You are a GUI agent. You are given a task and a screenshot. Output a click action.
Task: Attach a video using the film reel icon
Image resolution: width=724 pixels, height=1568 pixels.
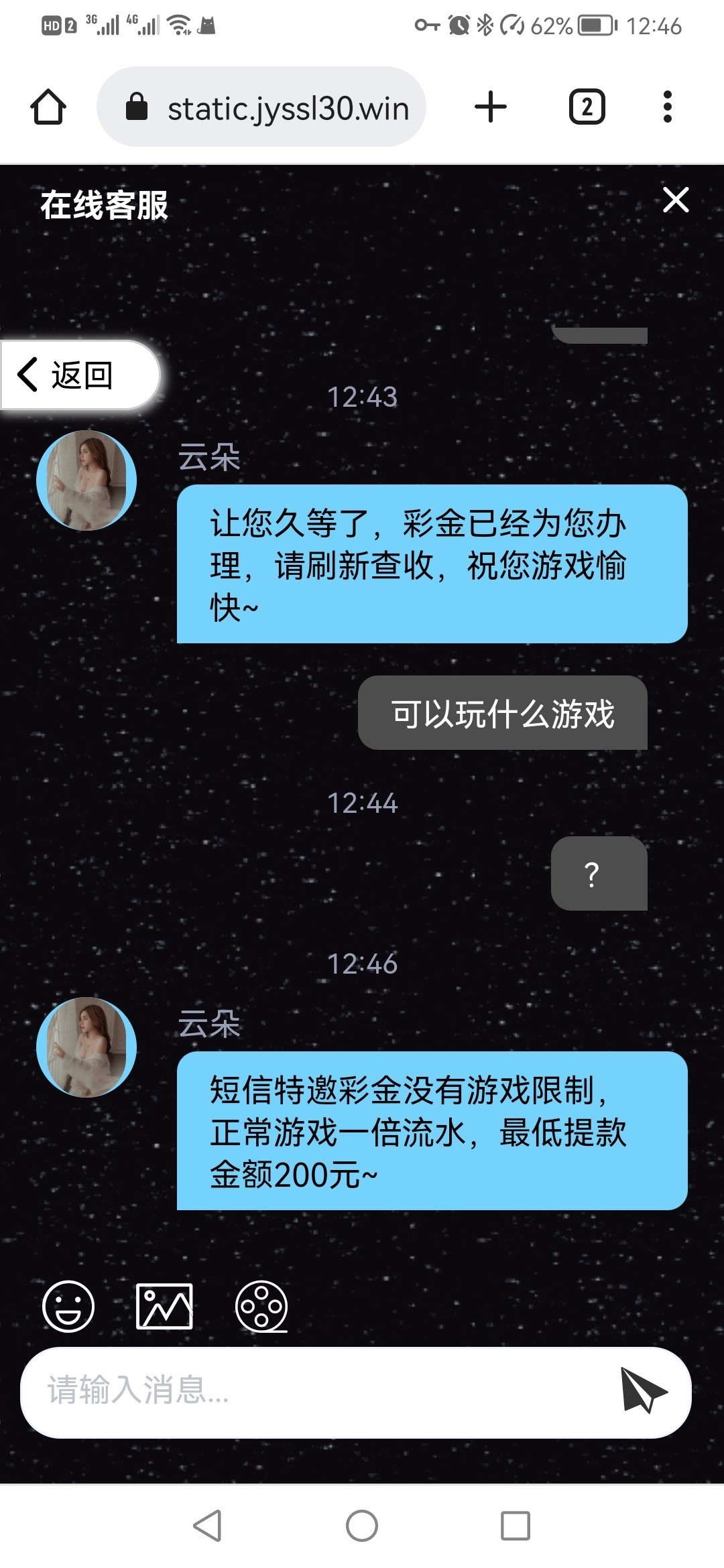point(261,1306)
